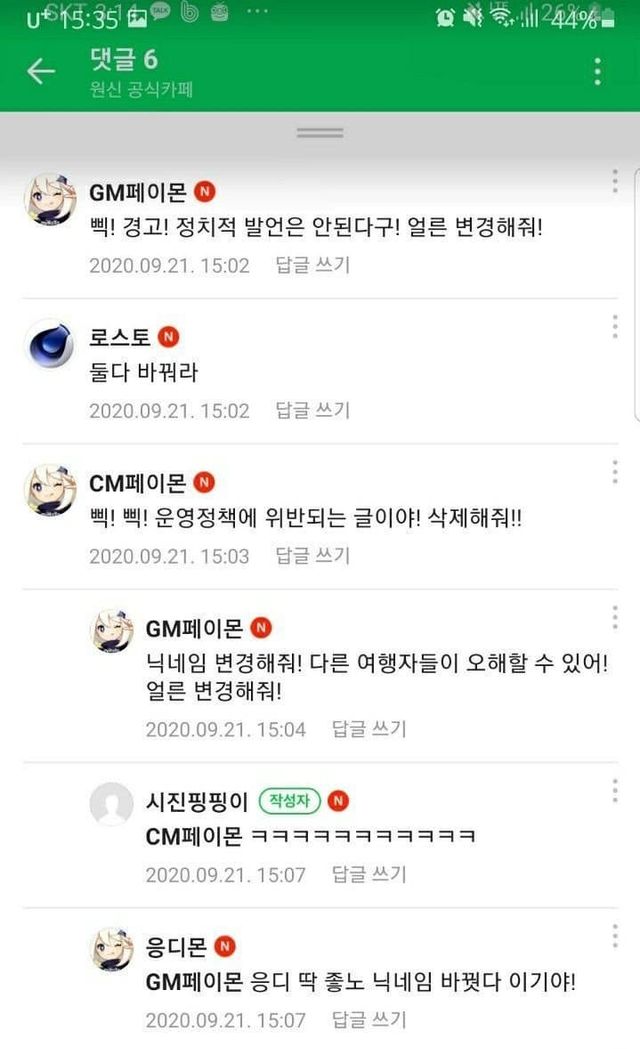Screen dimensions: 640x1049
Task: Tap 답글 쓰기 under 응디몬's comment
Action: point(369,1020)
